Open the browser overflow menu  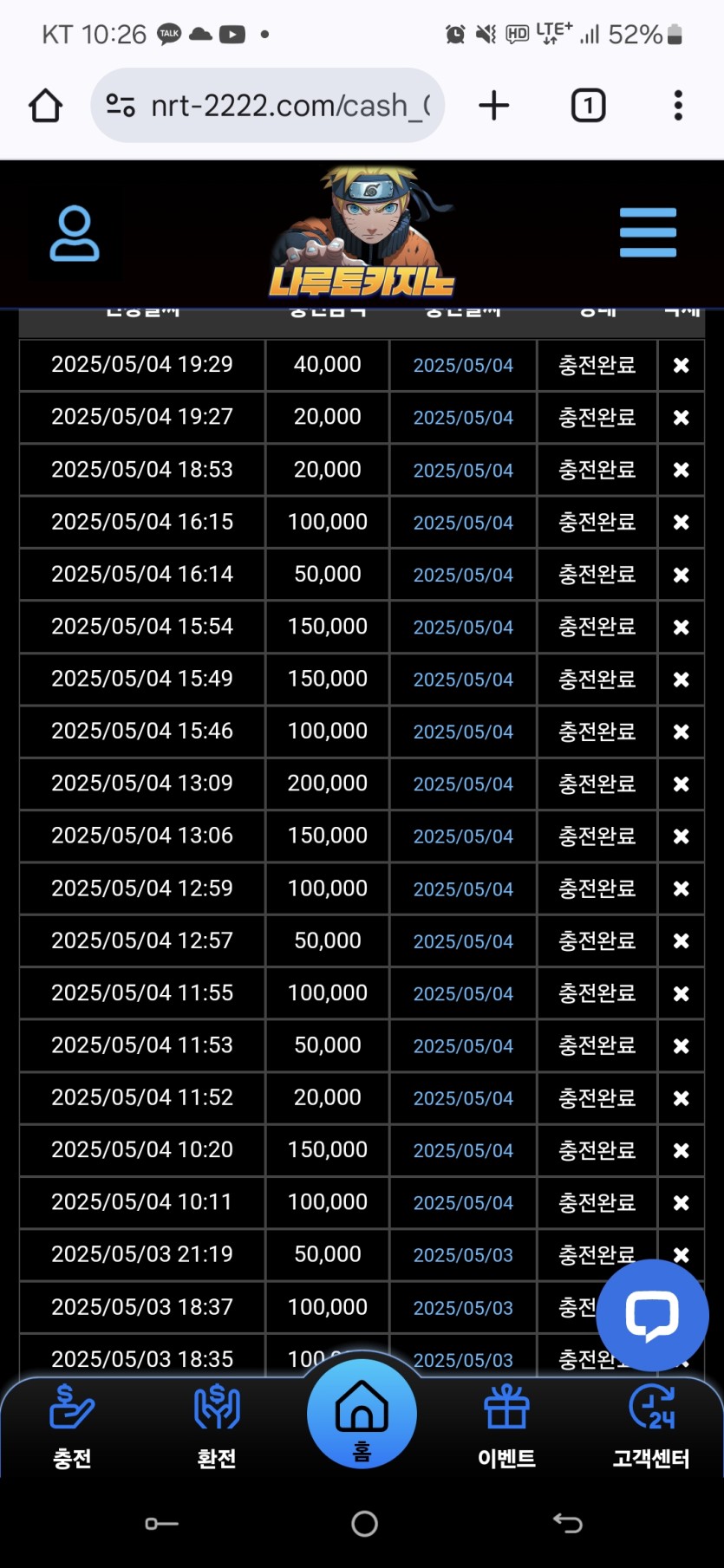pos(678,106)
